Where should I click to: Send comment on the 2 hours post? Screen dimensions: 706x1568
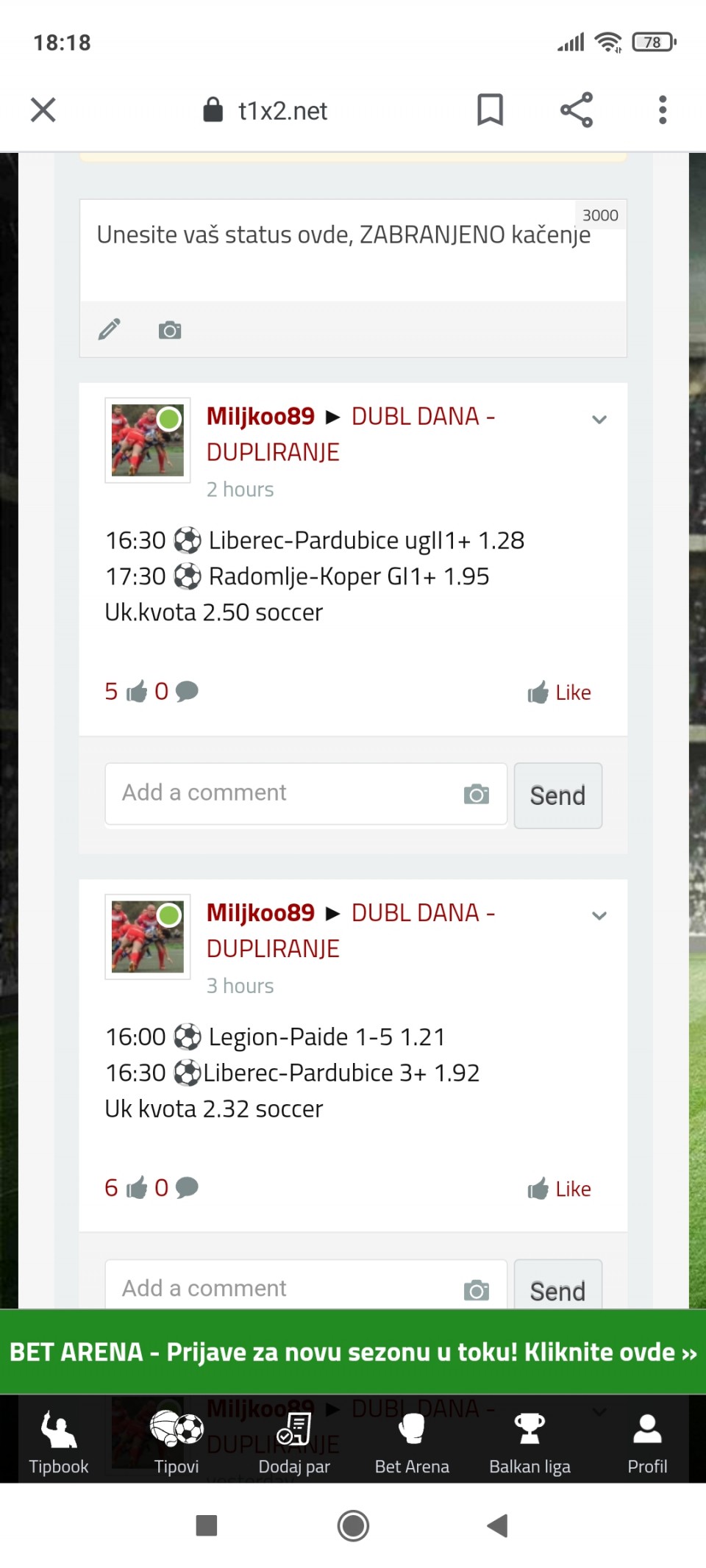click(x=558, y=795)
